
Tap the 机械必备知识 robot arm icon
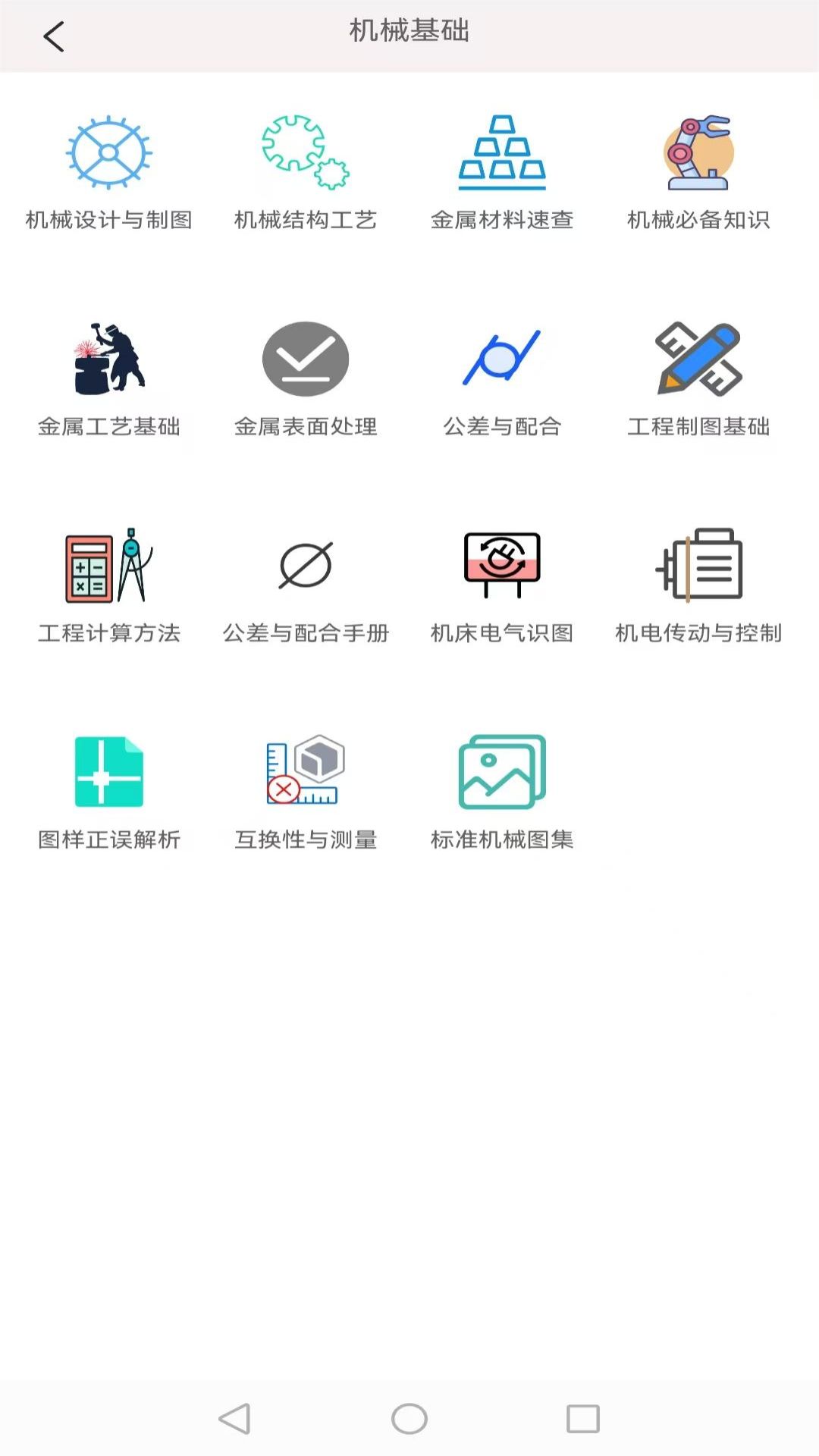coord(698,152)
